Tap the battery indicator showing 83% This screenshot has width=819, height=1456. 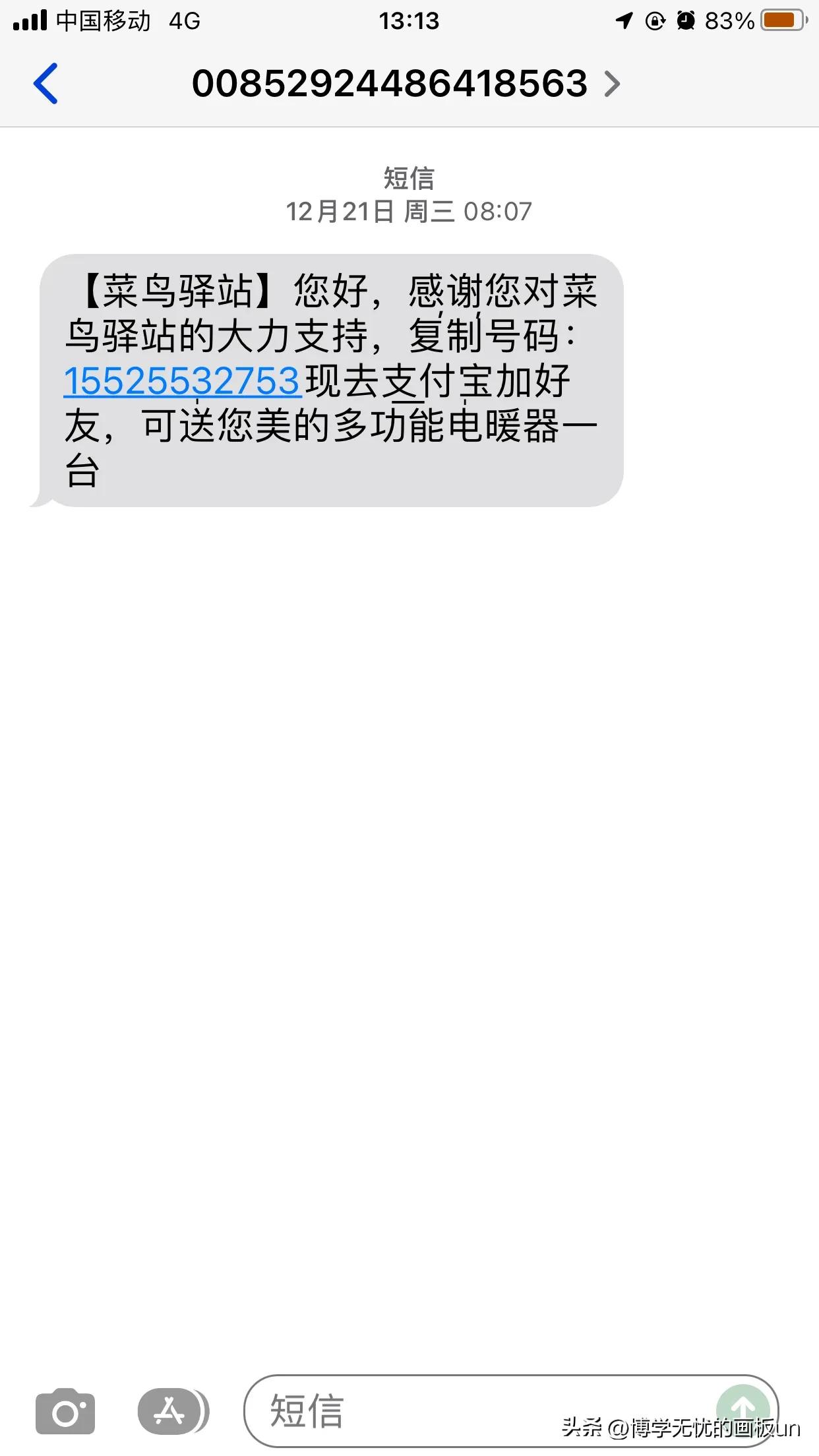pos(727,20)
